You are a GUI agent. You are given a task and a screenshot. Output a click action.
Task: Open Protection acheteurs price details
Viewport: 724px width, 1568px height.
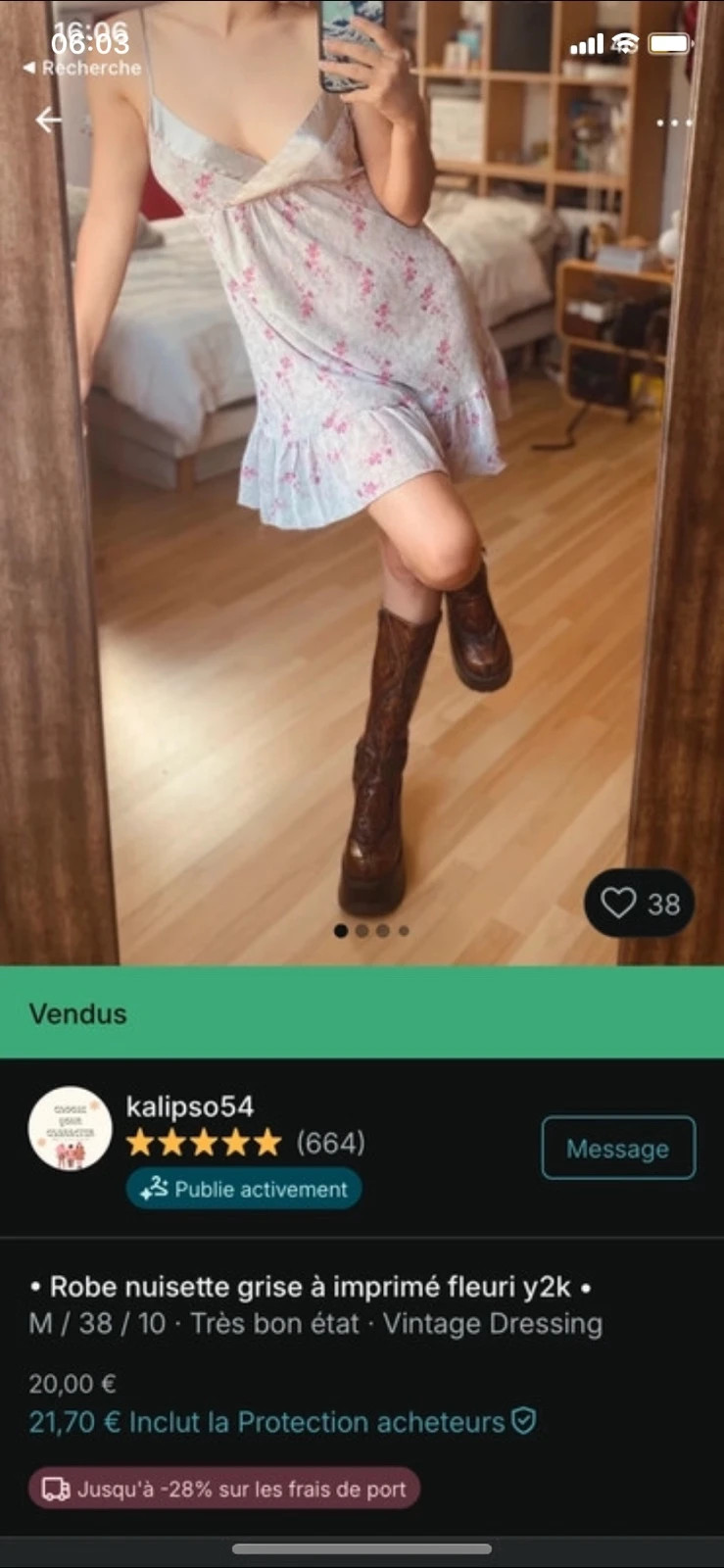[282, 1421]
